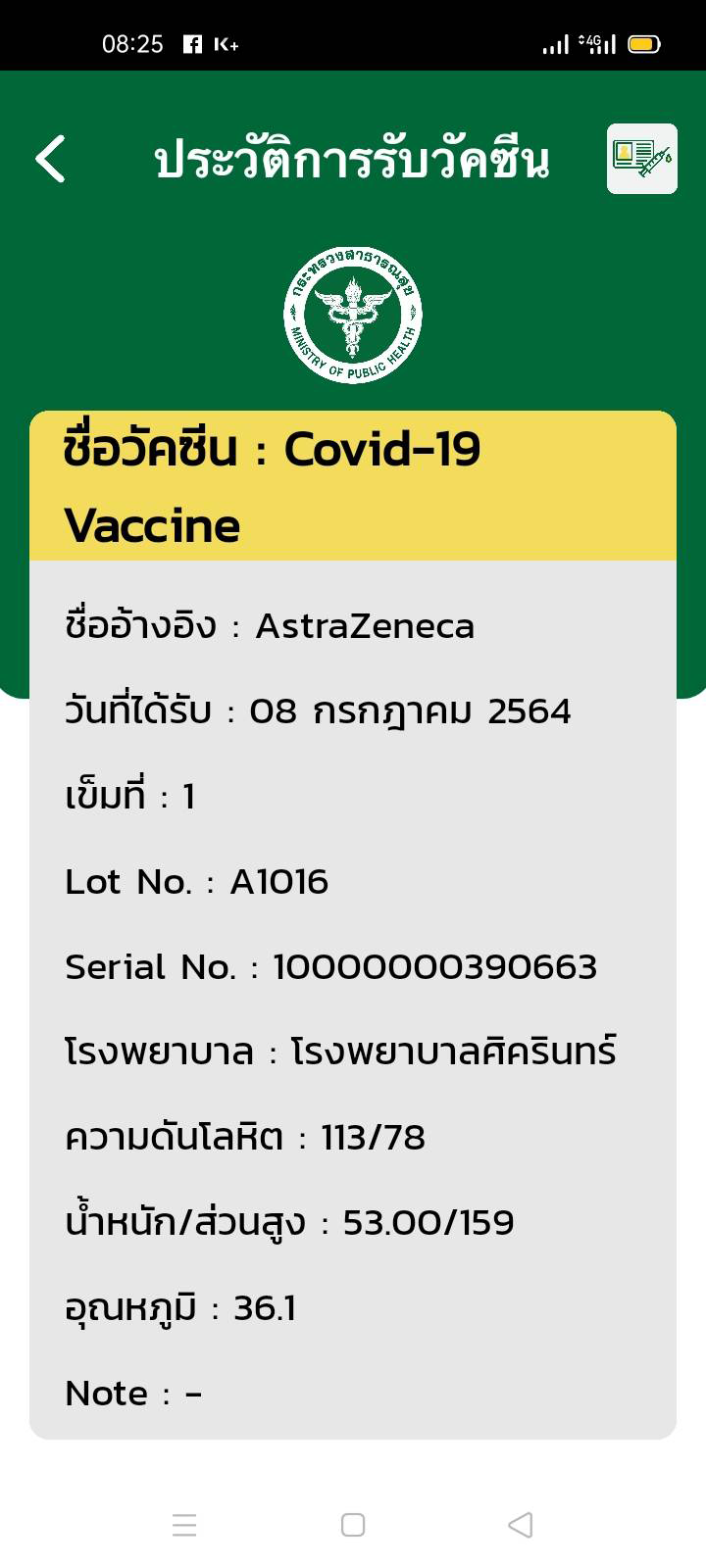
Task: Open recent apps from the navigation bar
Action: (184, 1525)
